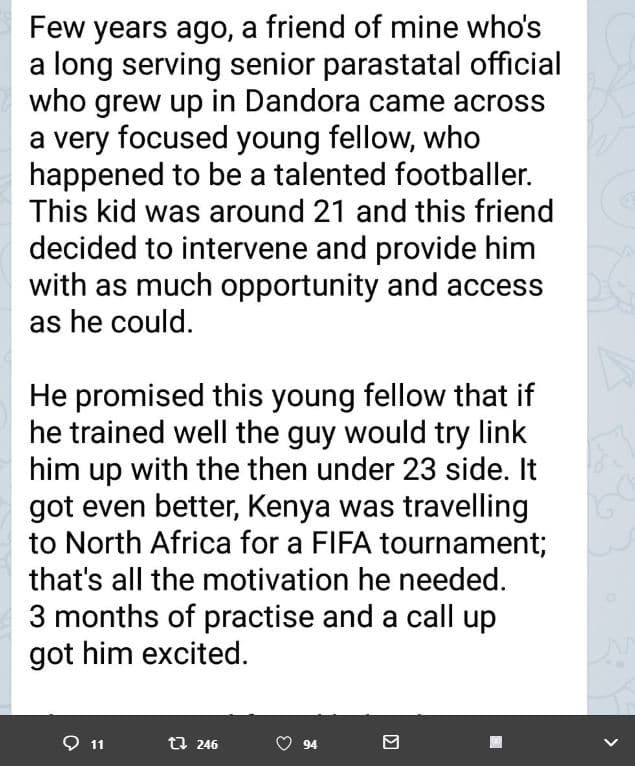Share the tweet via direct message envelope
The image size is (635, 766).
(391, 742)
